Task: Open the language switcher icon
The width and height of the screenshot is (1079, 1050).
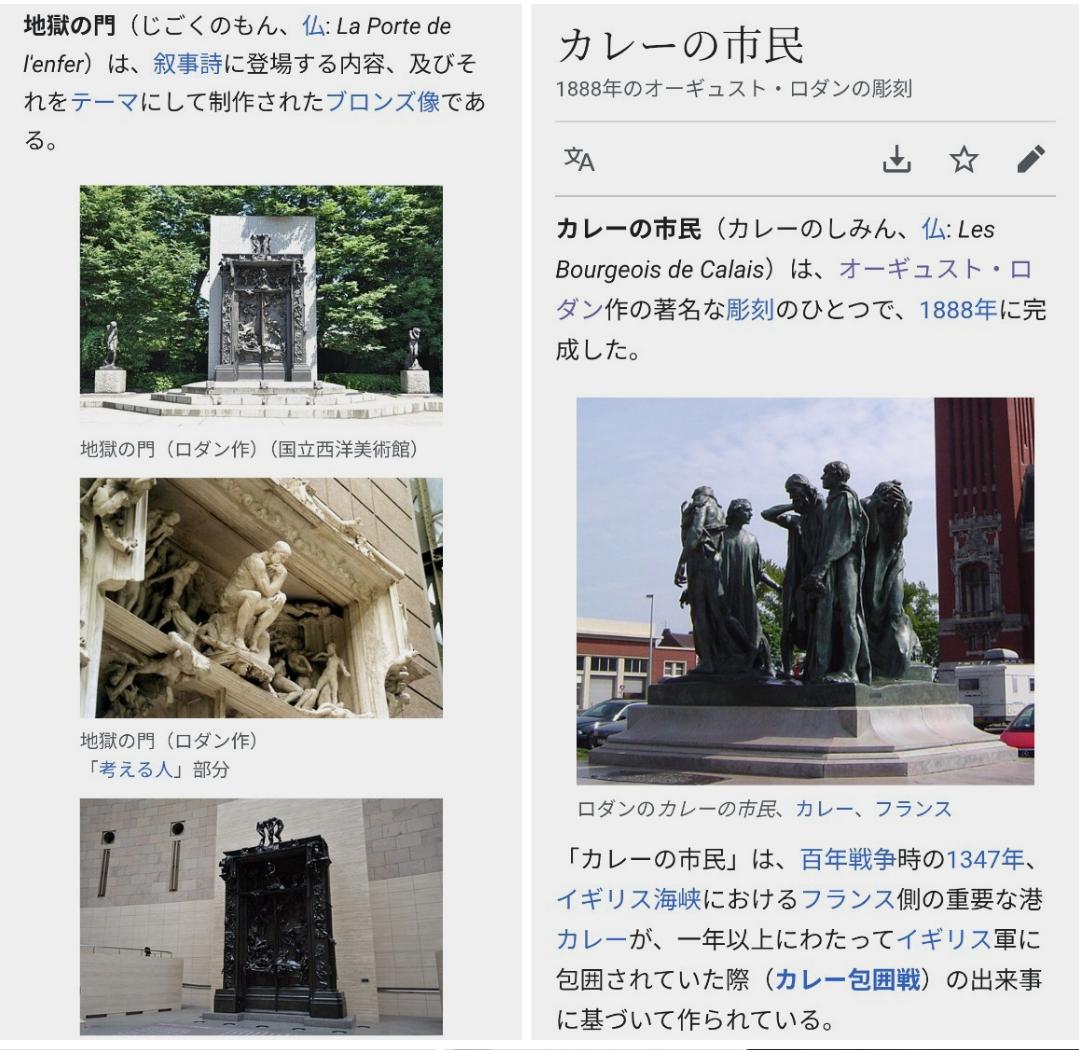Action: pos(579,160)
